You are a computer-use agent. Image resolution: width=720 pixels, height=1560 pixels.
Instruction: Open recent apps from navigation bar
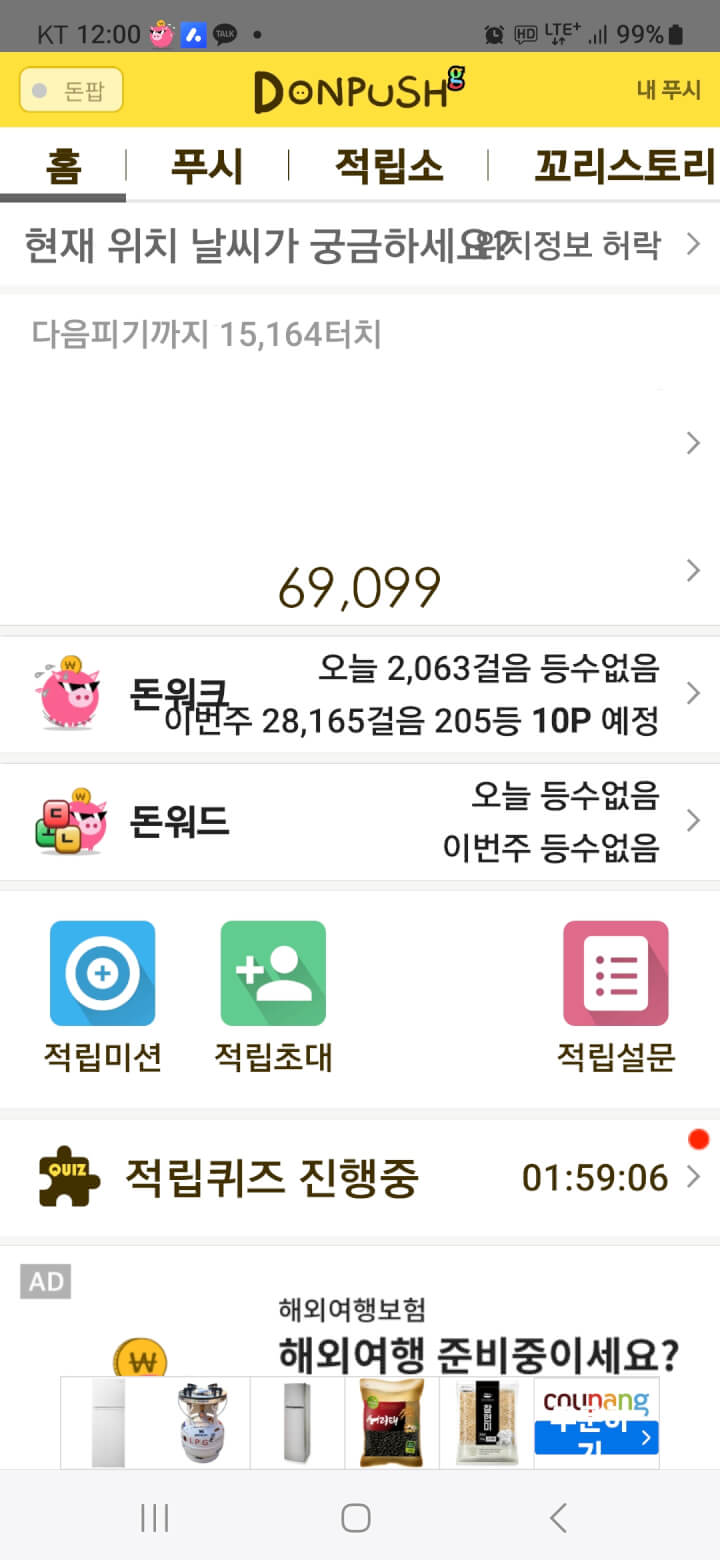155,1517
